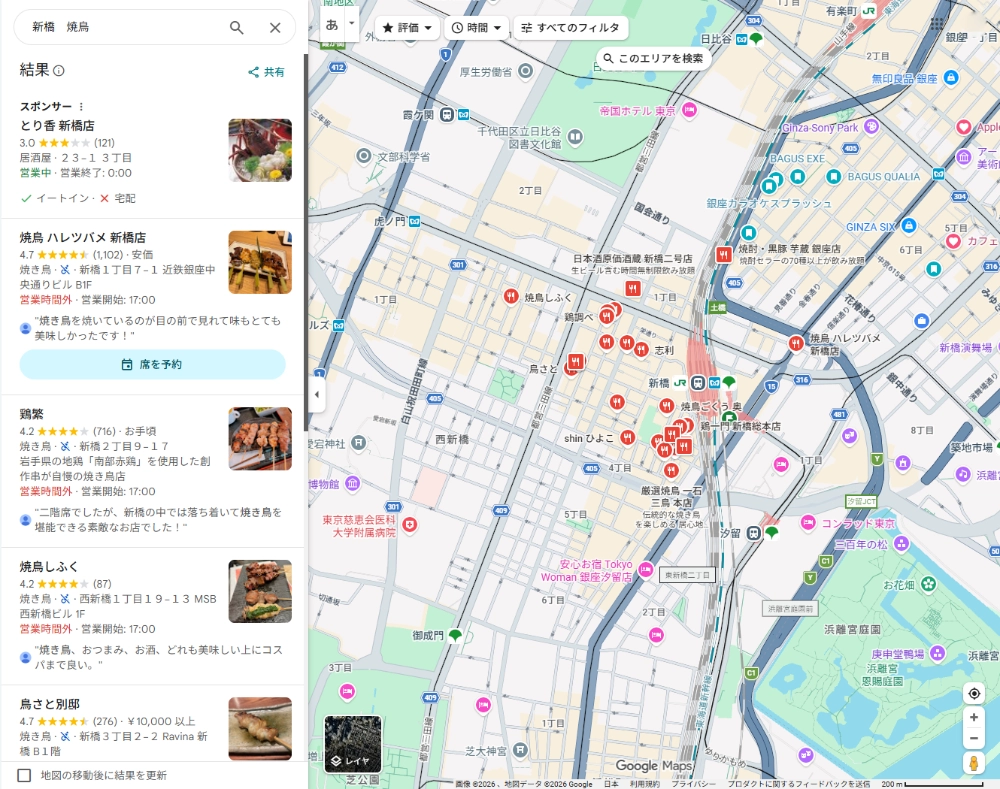Viewport: 1000px width, 789px height.
Task: Zoom out on the map
Action: click(x=974, y=739)
